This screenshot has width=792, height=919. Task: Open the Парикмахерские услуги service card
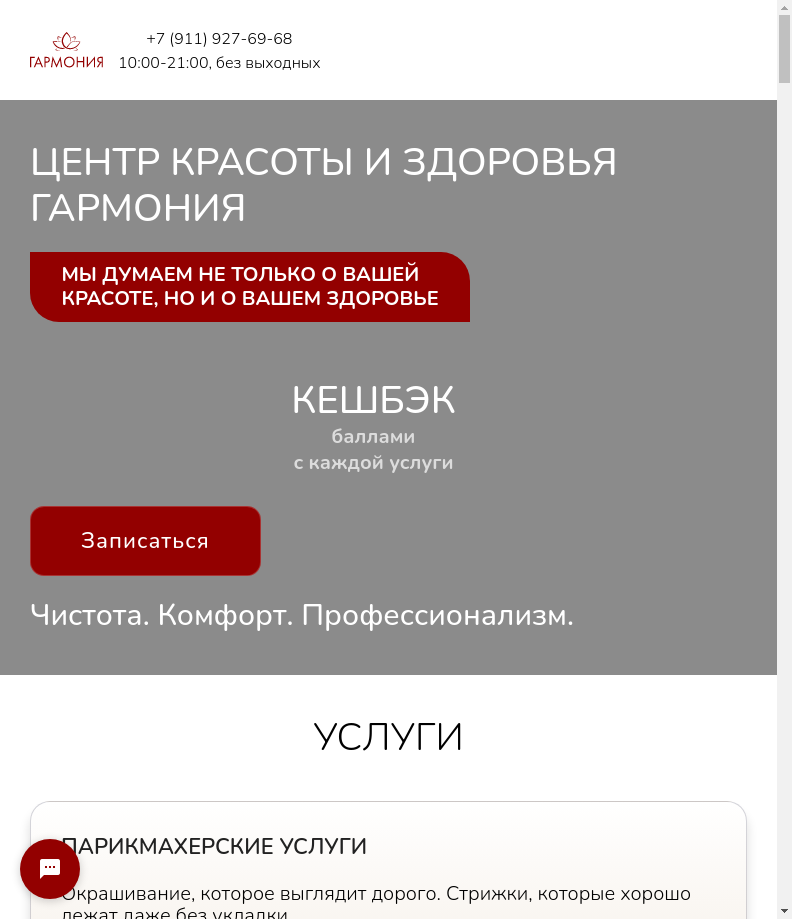[x=388, y=846]
